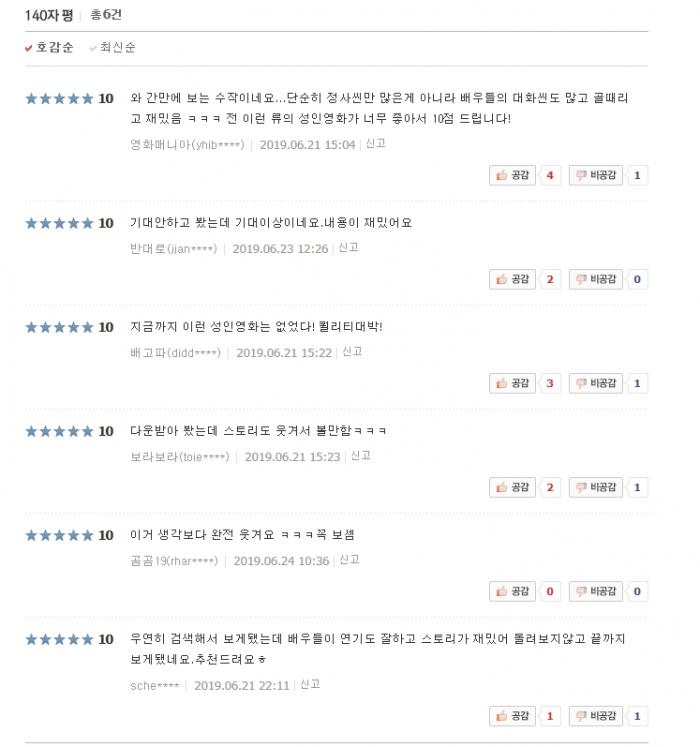Image resolution: width=700 pixels, height=747 pixels.
Task: Report 보라보라's review with 신고
Action: pyautogui.click(x=361, y=456)
